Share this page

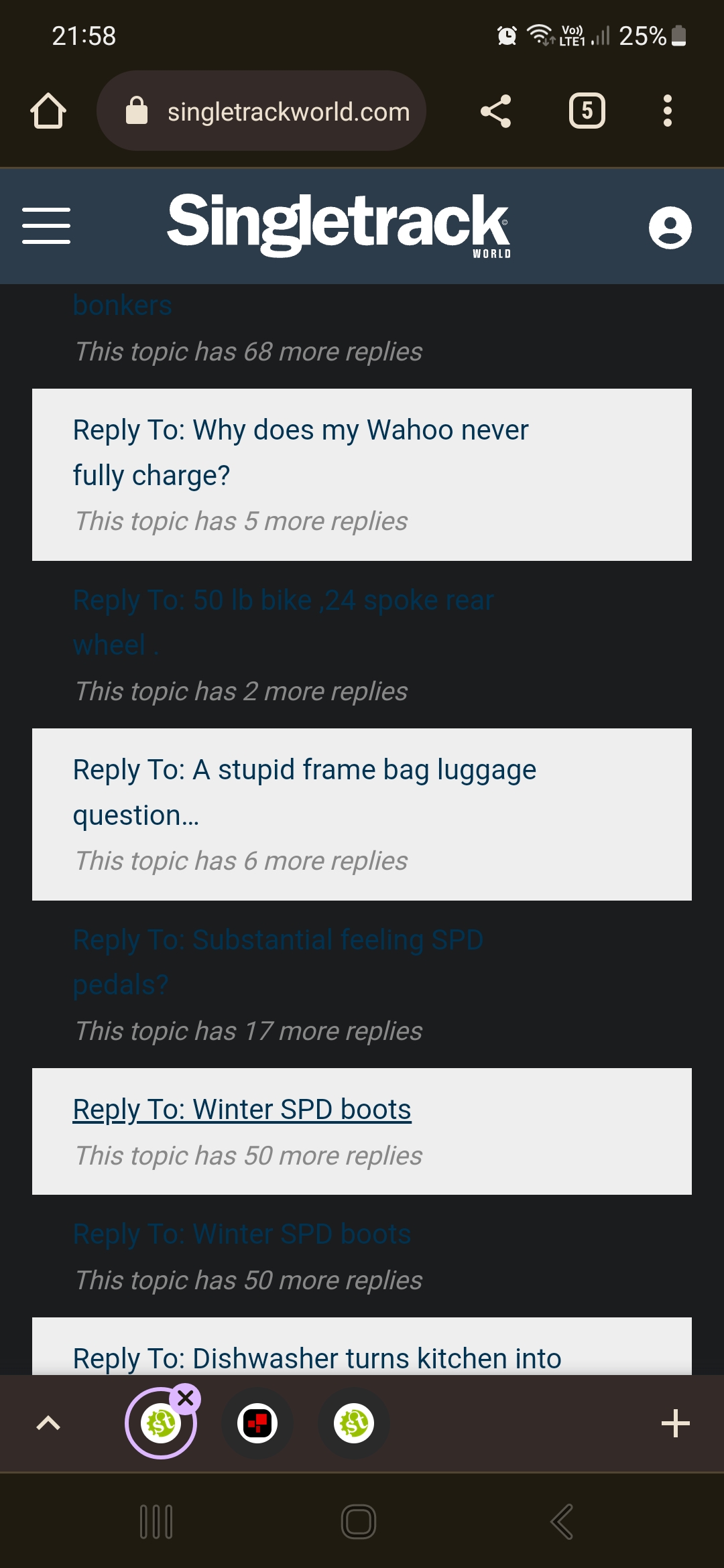(496, 111)
